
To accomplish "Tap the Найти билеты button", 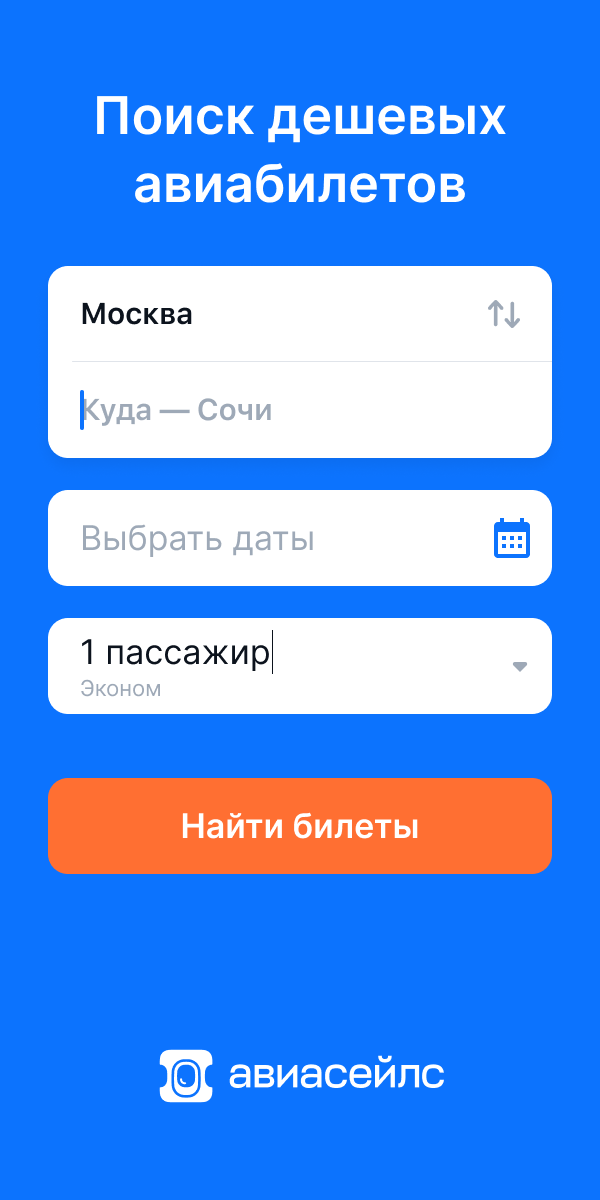I will point(300,826).
